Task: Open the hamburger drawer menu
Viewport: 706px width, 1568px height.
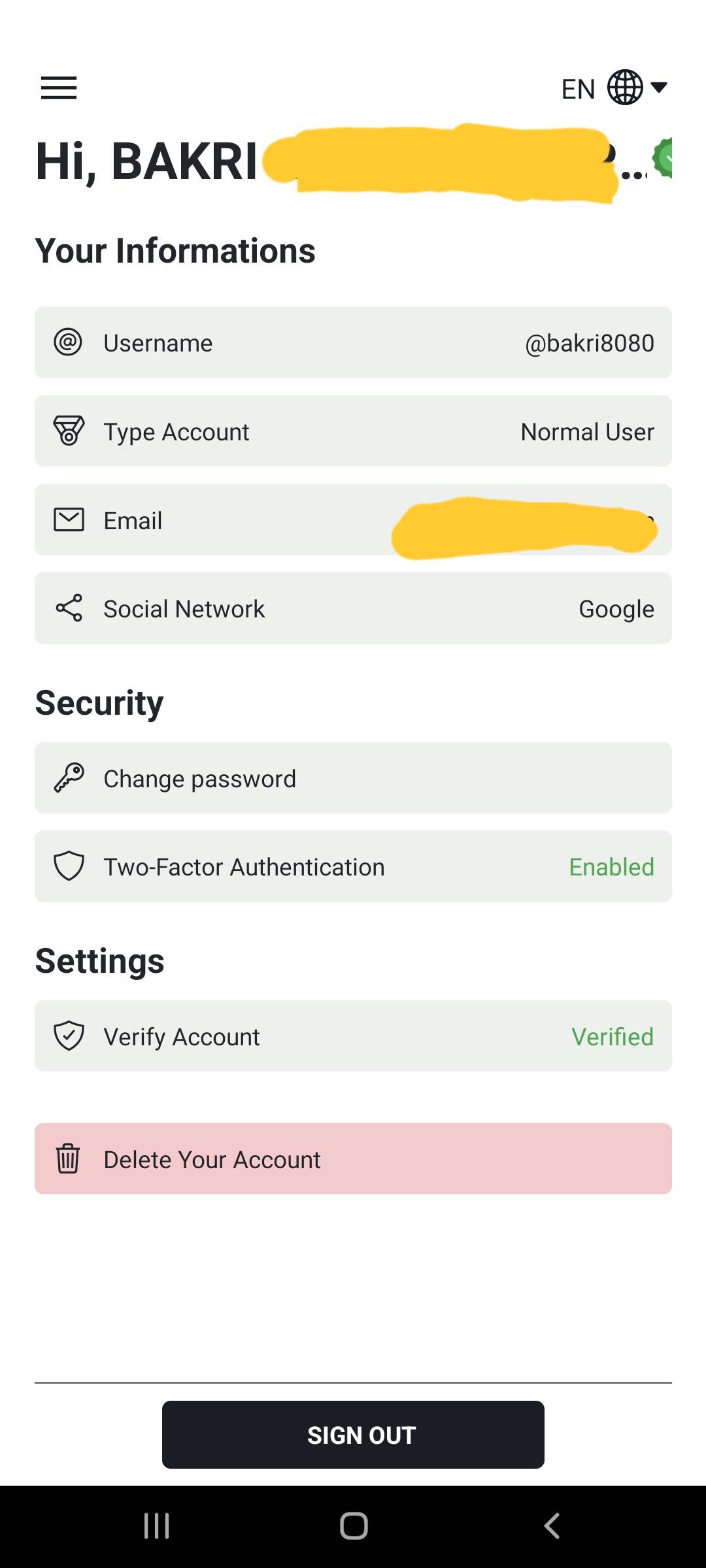Action: pos(59,88)
